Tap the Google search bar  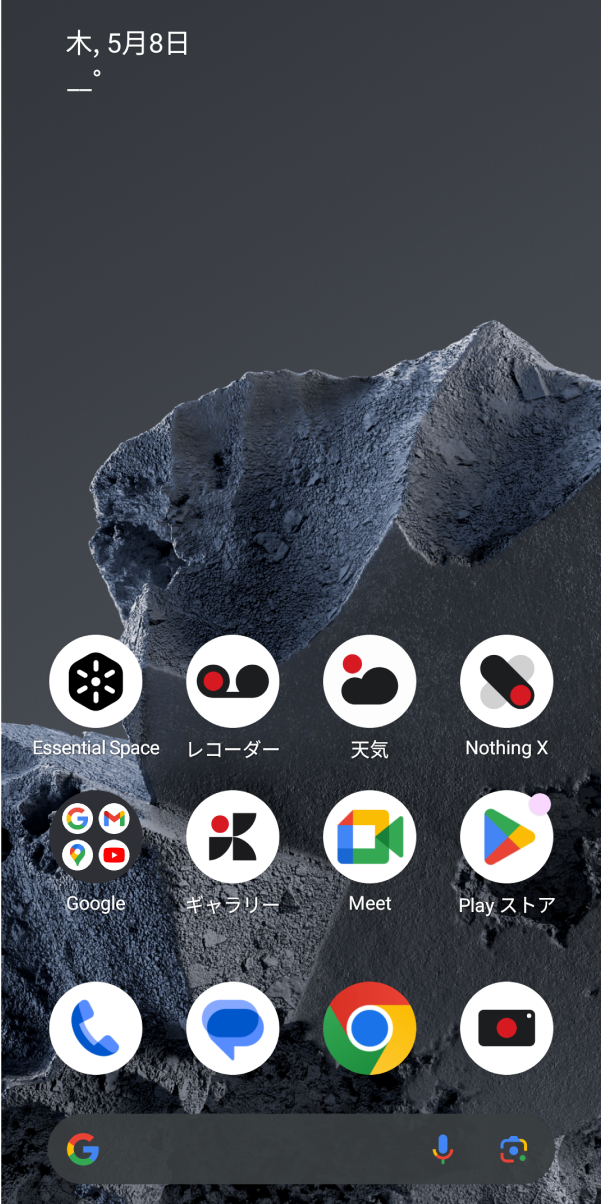(x=260, y=1150)
